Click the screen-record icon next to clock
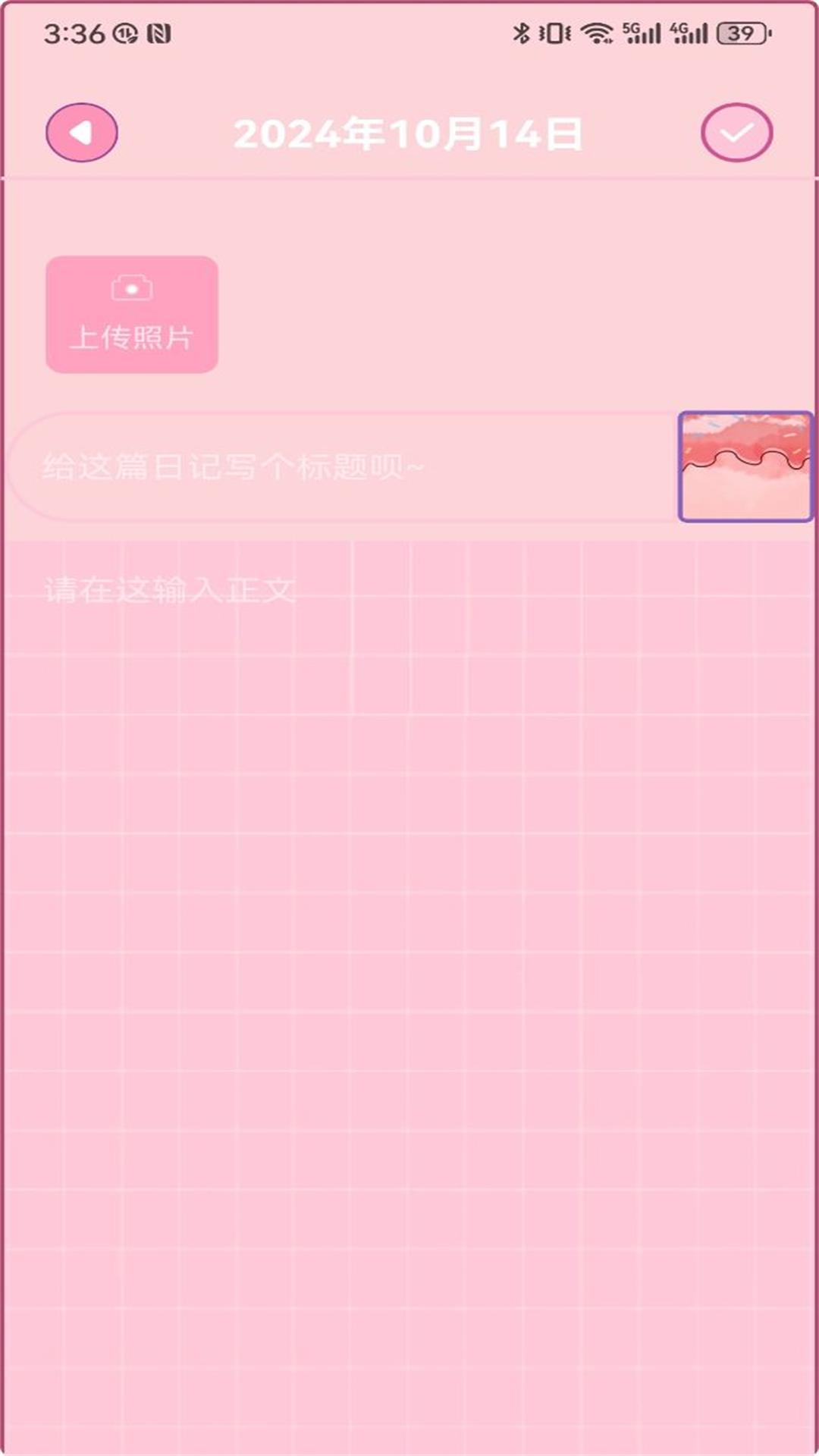819x1456 pixels. [124, 33]
